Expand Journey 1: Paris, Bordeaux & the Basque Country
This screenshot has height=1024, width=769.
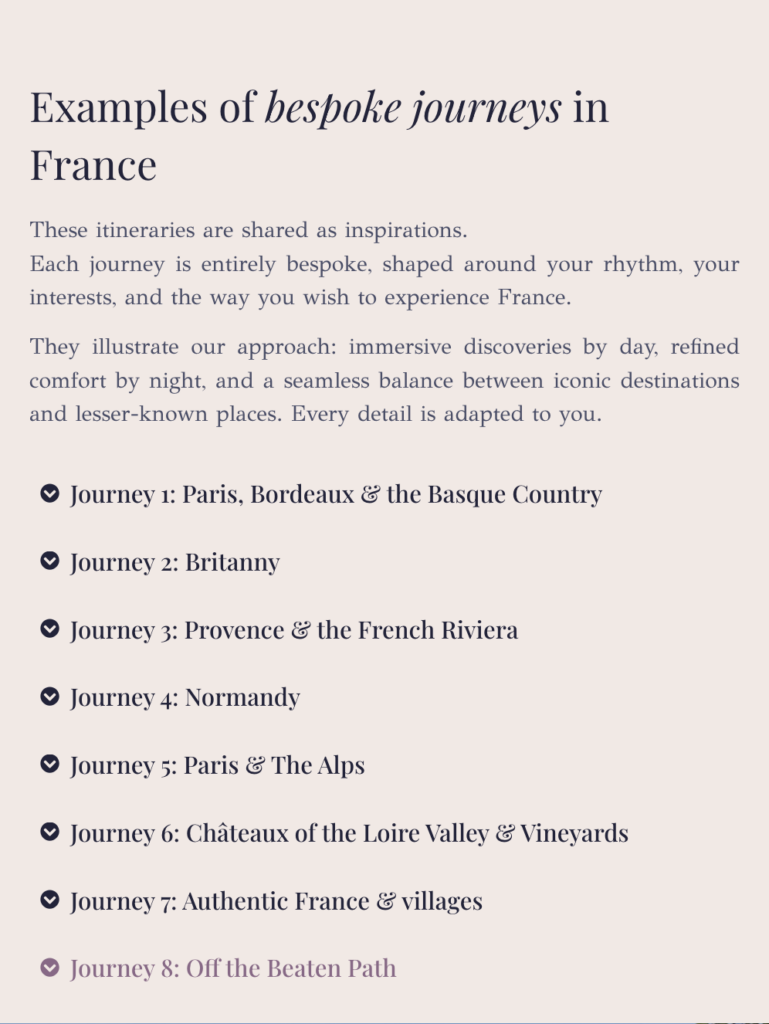321,494
